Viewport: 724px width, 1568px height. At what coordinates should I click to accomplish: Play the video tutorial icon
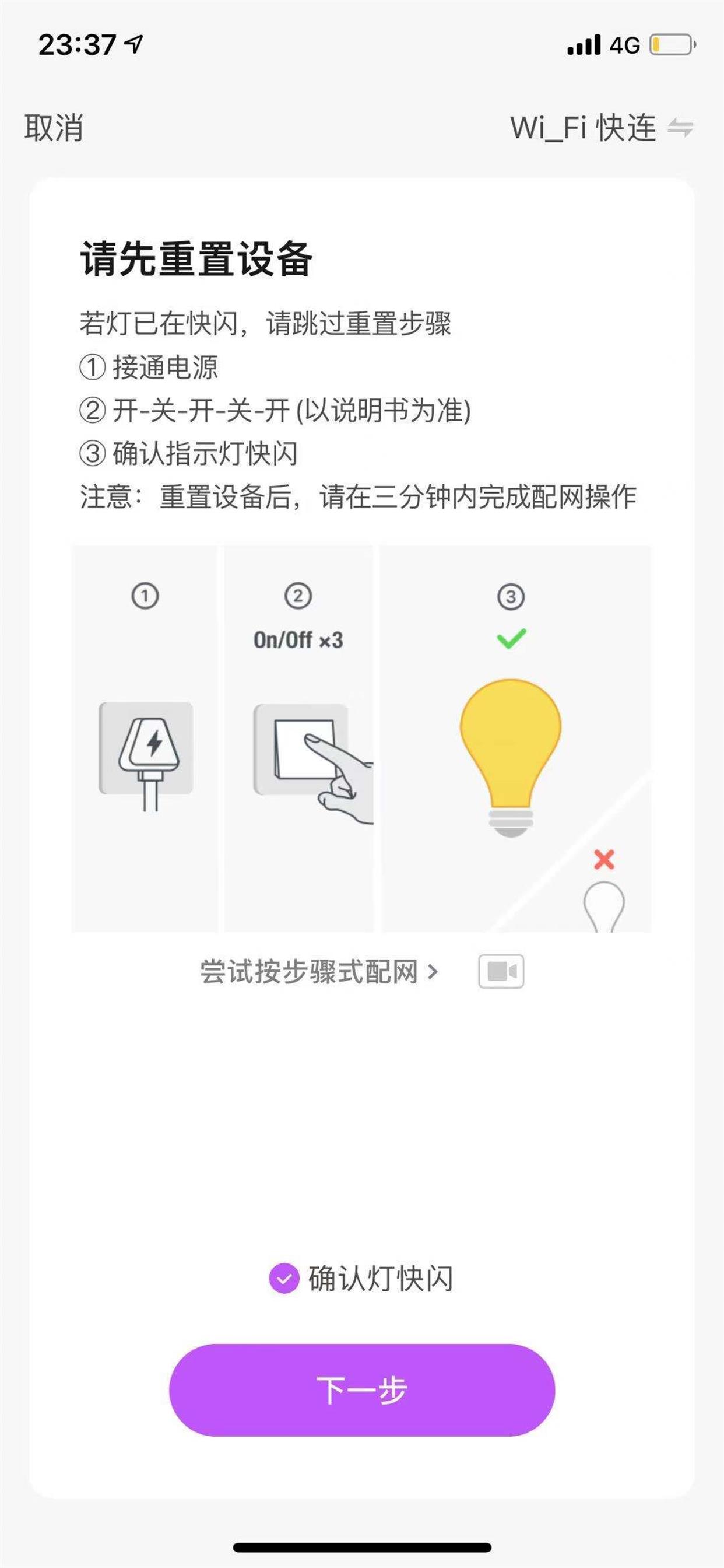(x=501, y=971)
